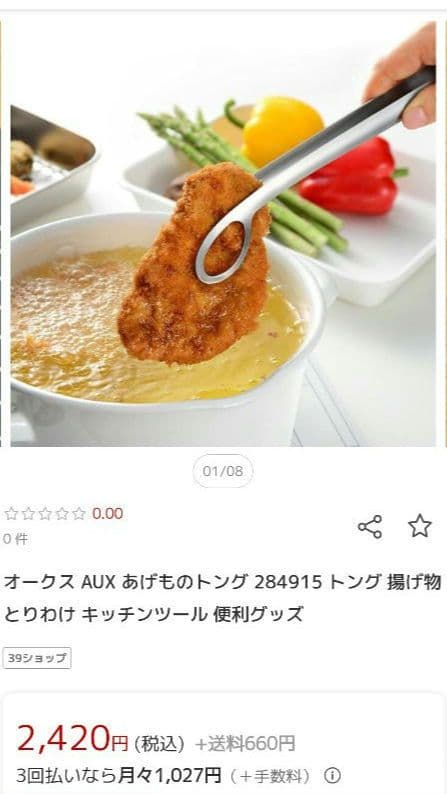
Task: Tap the info icon next to 手数料
Action: [x=332, y=775]
